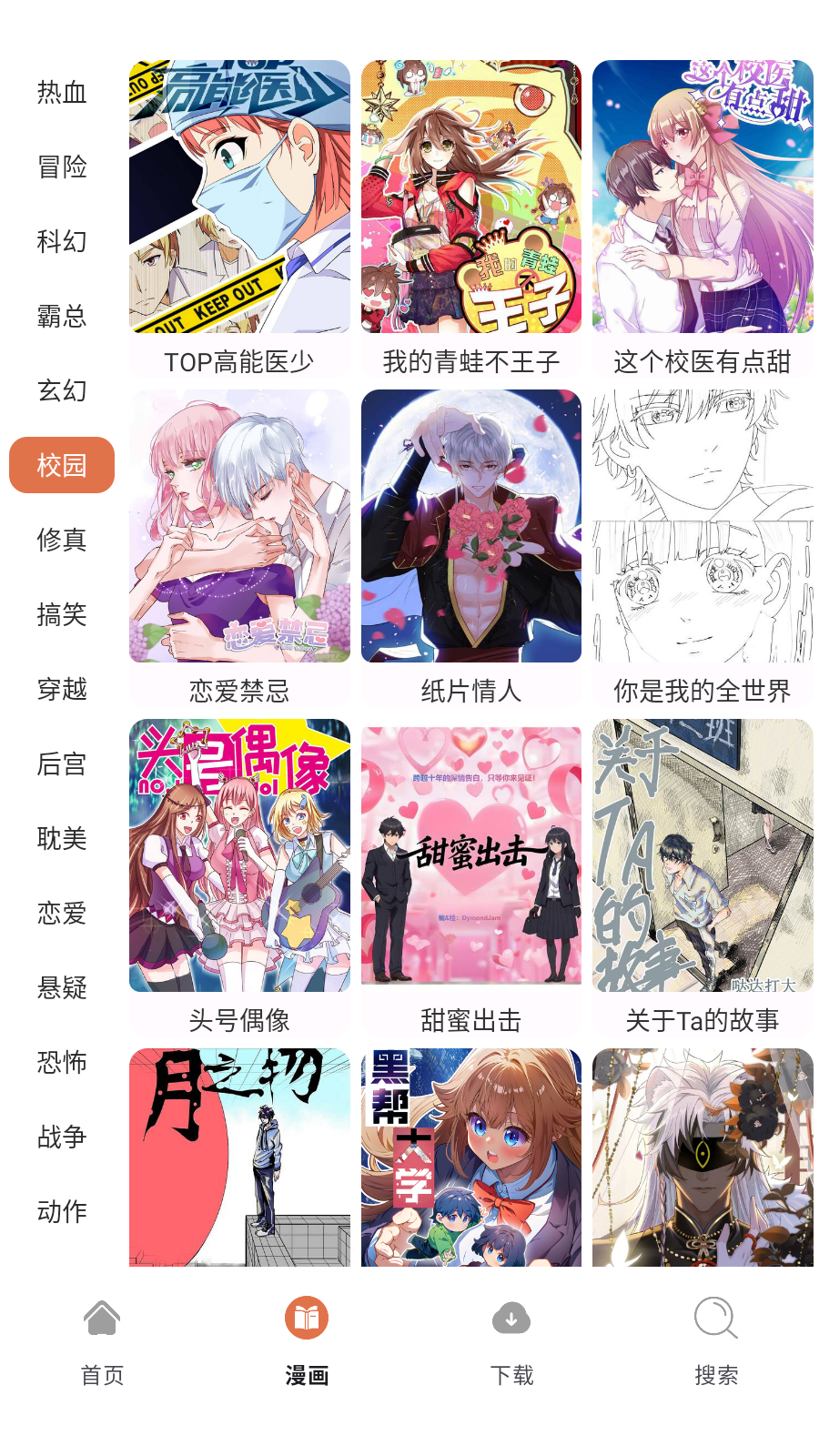Switch to the 霸总 category

(62, 316)
